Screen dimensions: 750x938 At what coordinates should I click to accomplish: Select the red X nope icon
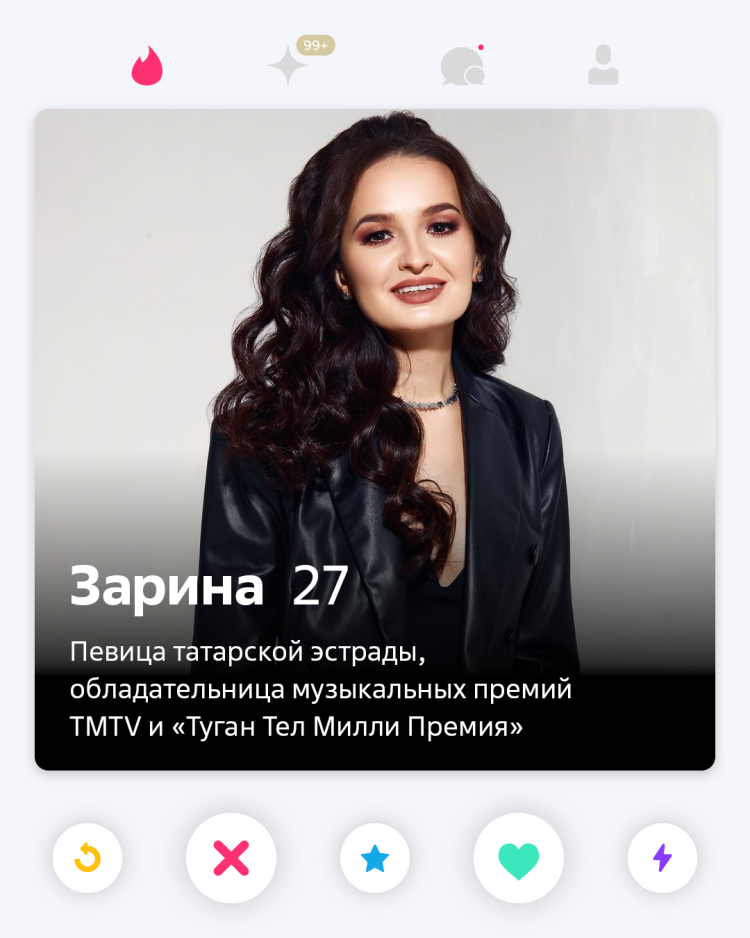pos(231,858)
